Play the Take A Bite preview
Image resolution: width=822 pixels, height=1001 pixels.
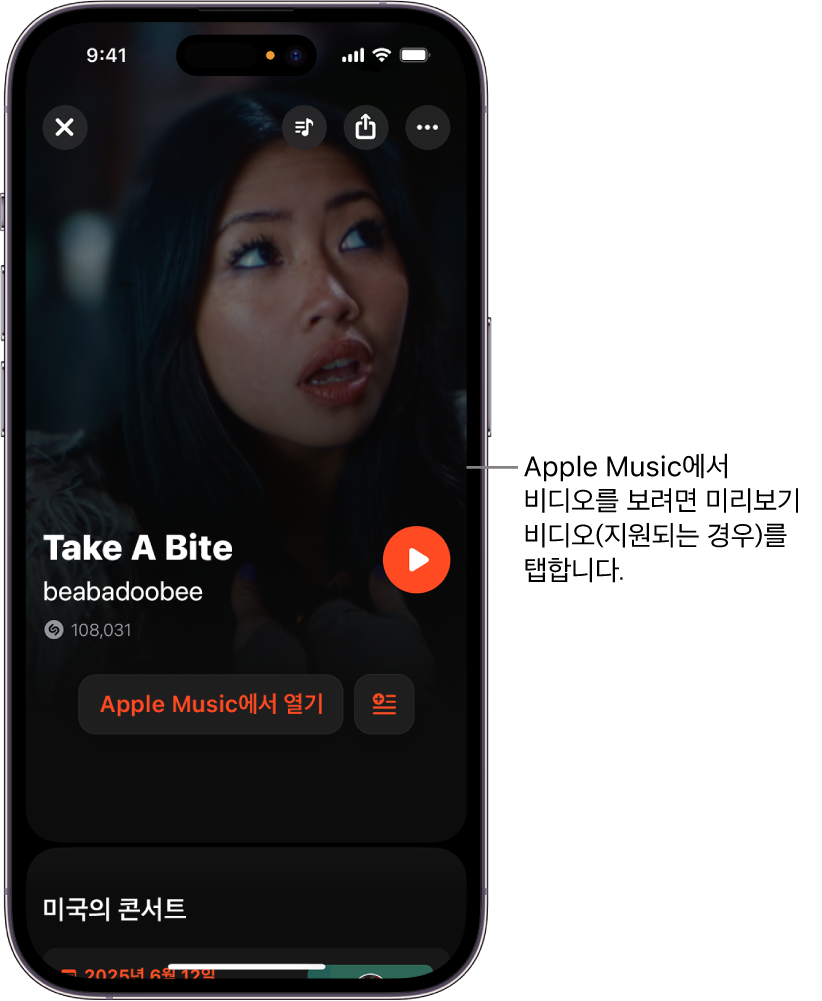tap(417, 560)
